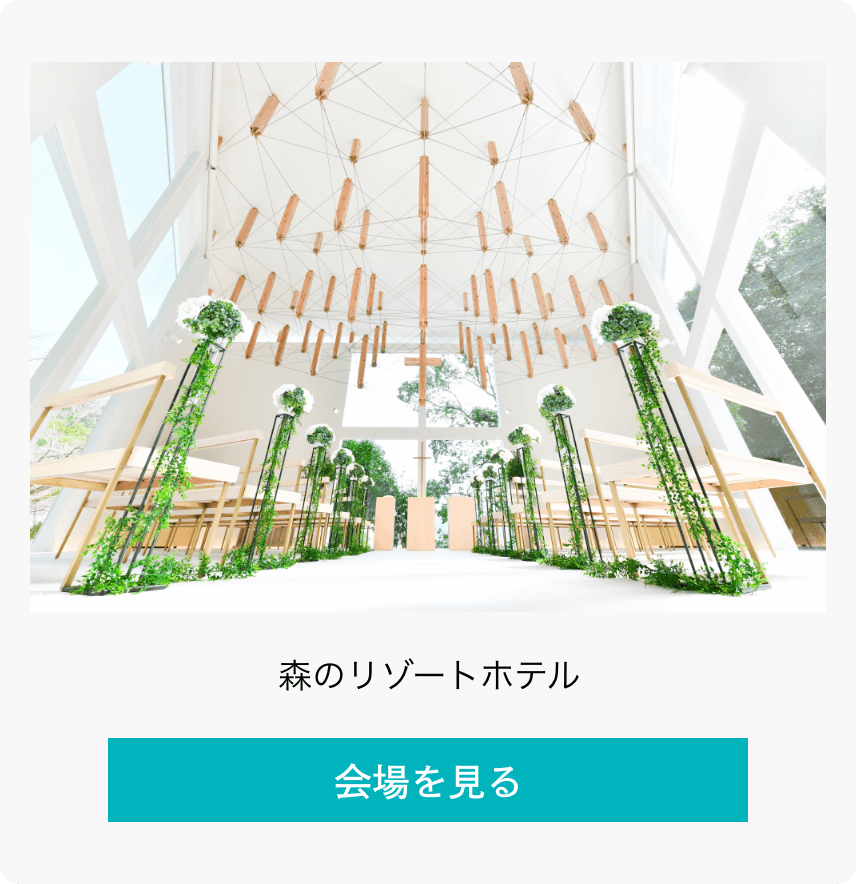
Task: Tap the 会場を見る button
Action: click(428, 780)
